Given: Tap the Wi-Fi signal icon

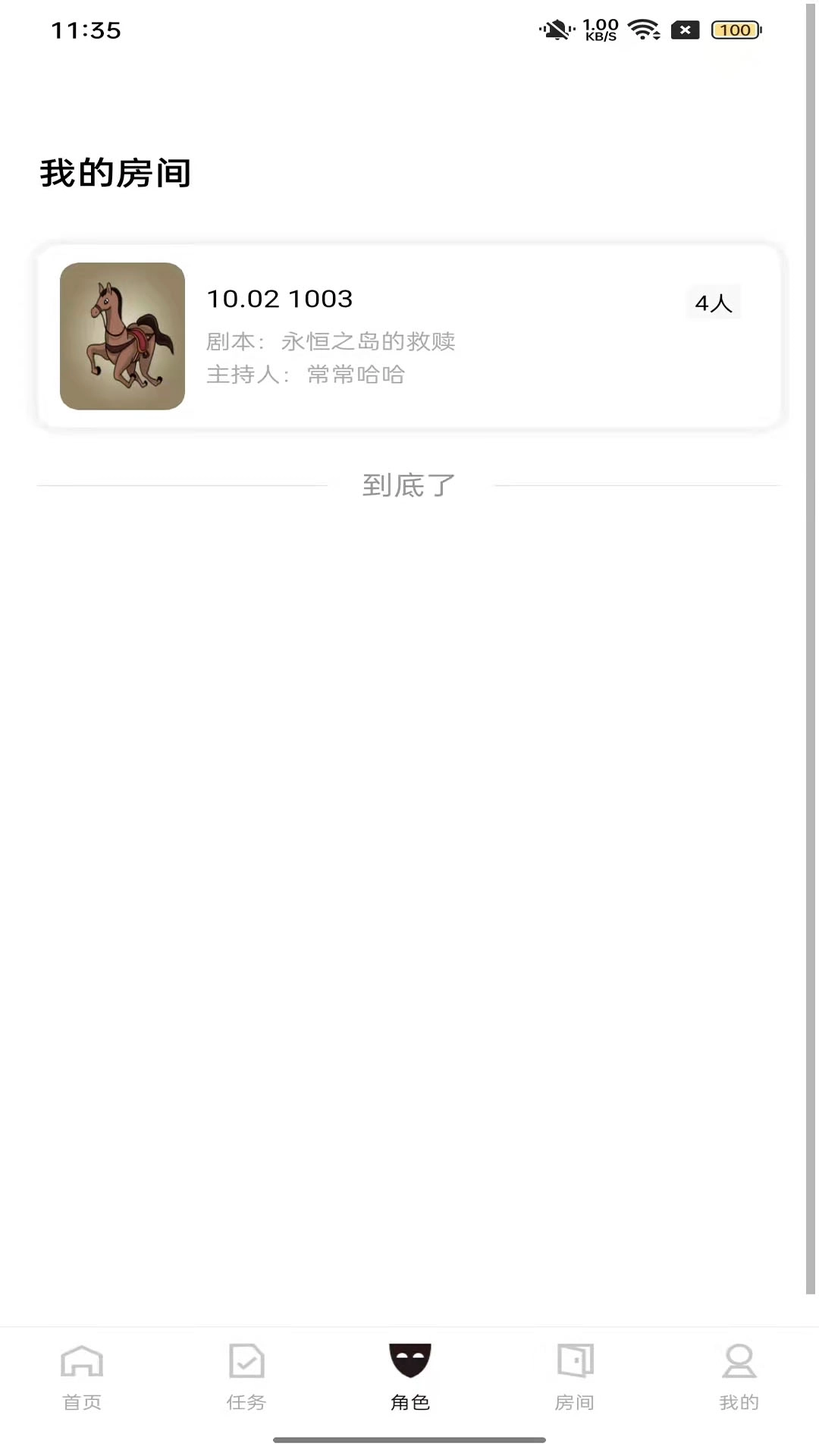Looking at the screenshot, I should [x=644, y=29].
